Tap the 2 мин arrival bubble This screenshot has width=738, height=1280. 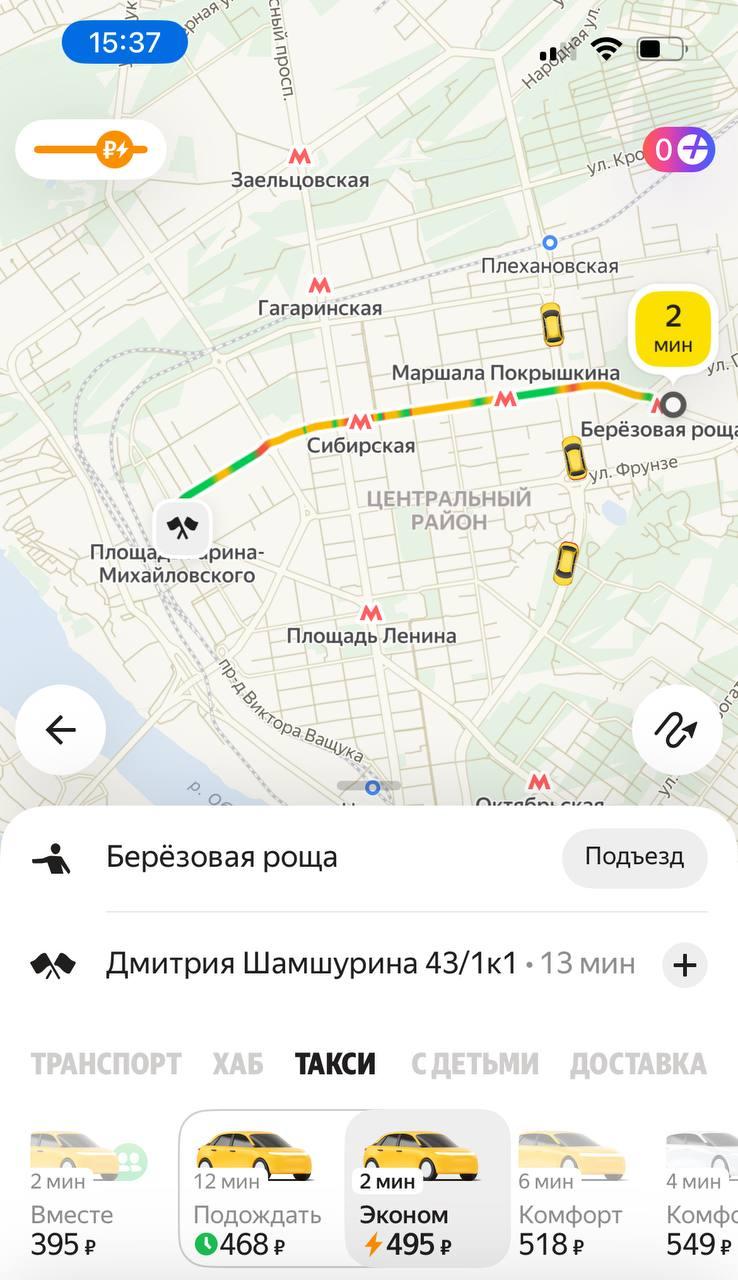pos(672,328)
